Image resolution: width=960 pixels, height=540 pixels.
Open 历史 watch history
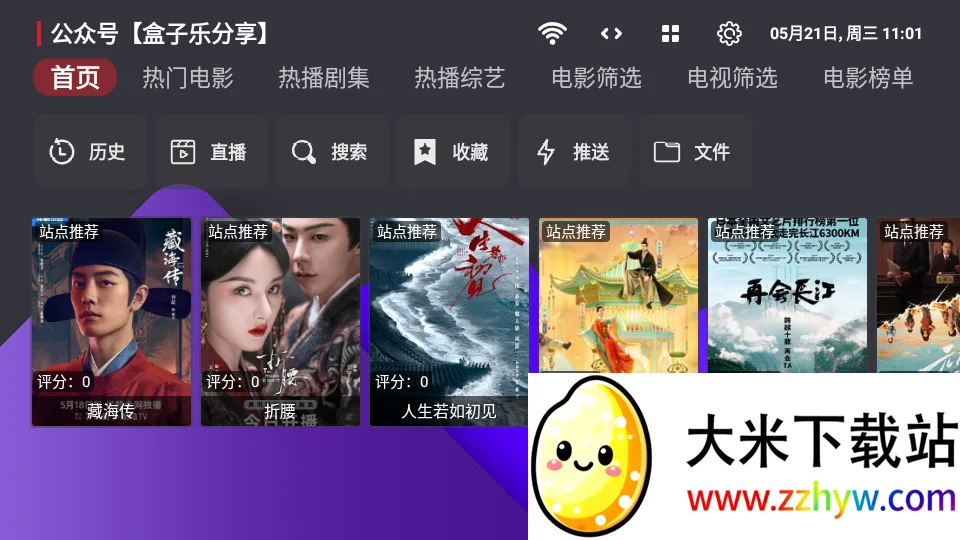click(x=89, y=152)
